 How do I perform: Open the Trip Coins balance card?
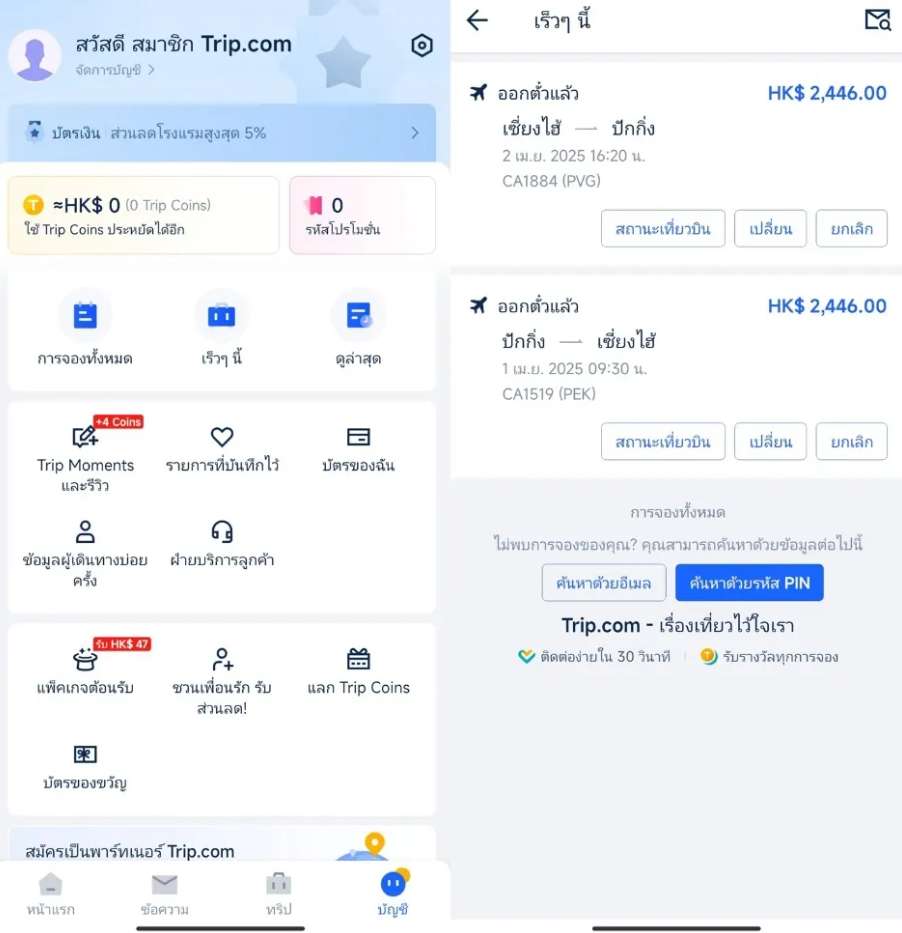point(143,215)
